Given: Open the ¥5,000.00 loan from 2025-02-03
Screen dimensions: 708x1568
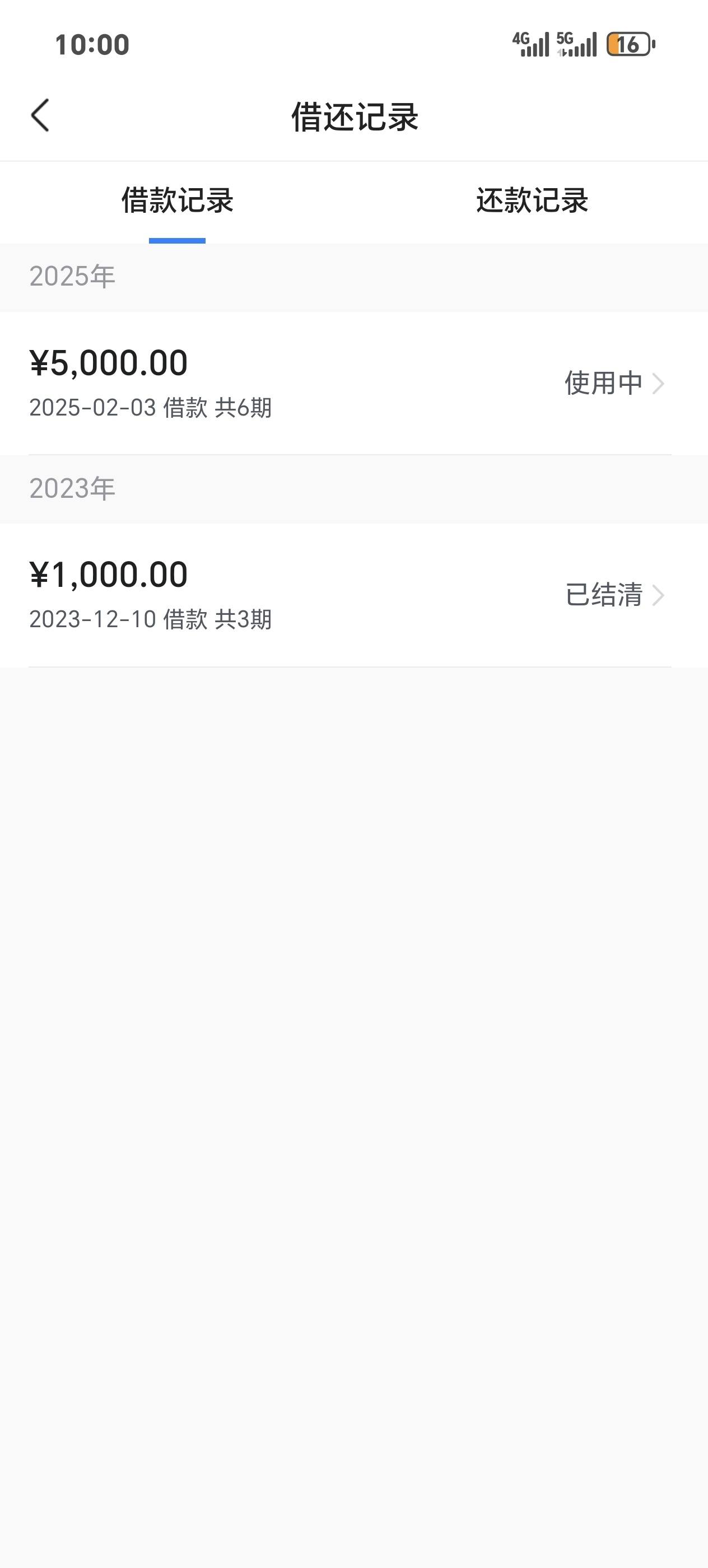Looking at the screenshot, I should (x=353, y=384).
